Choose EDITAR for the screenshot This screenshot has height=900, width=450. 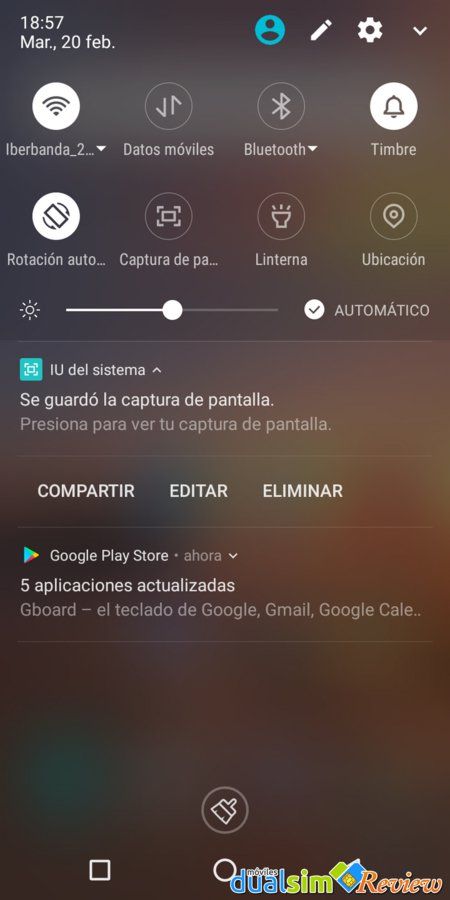199,491
